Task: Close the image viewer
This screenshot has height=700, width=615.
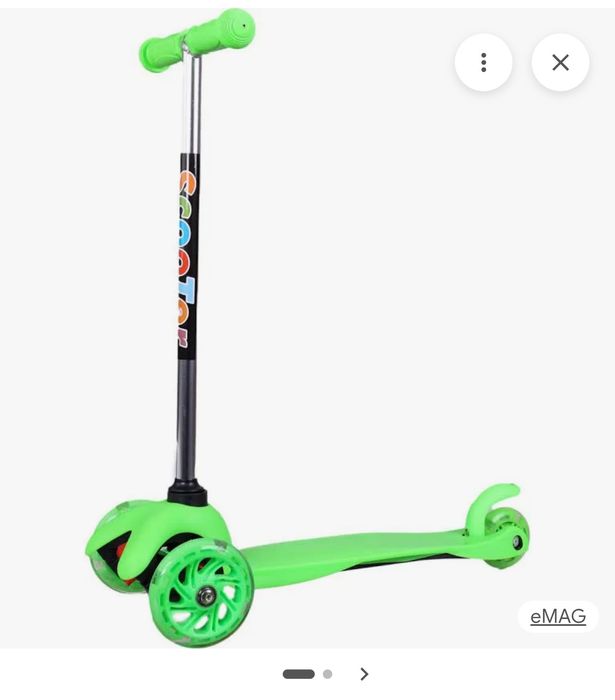Action: point(560,63)
